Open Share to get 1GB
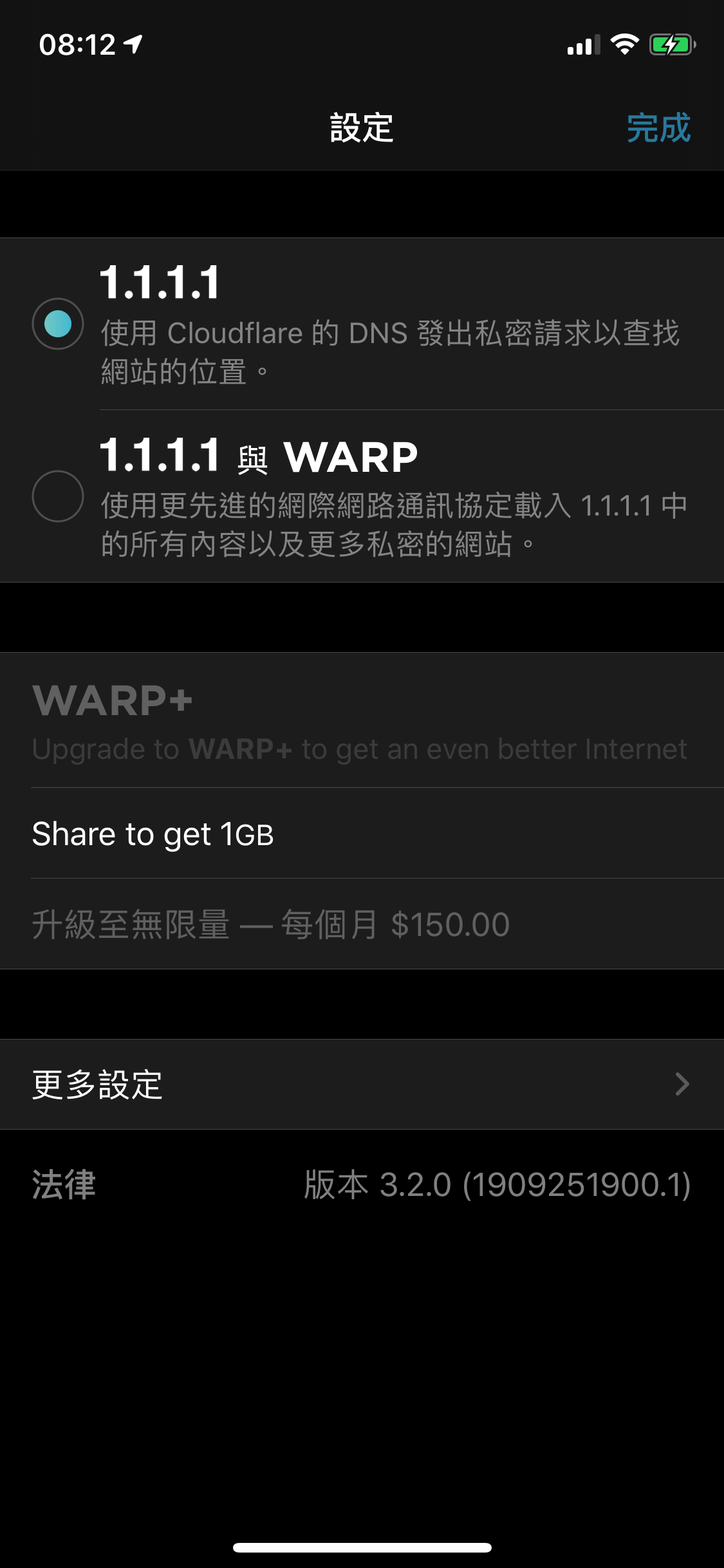 tap(362, 834)
